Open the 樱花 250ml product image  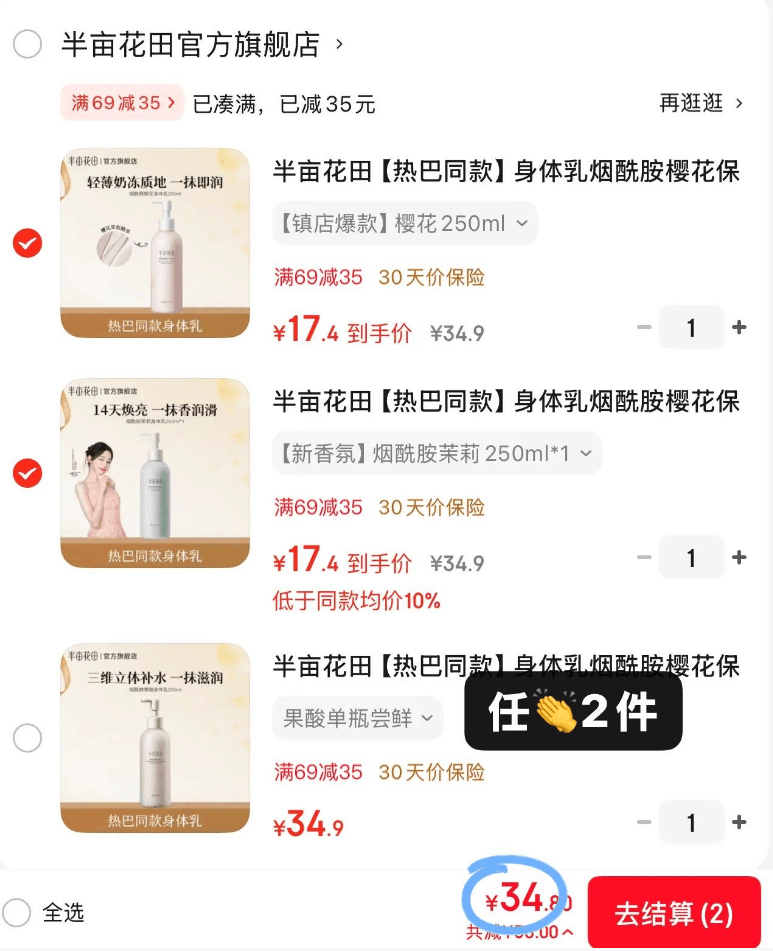(x=155, y=243)
